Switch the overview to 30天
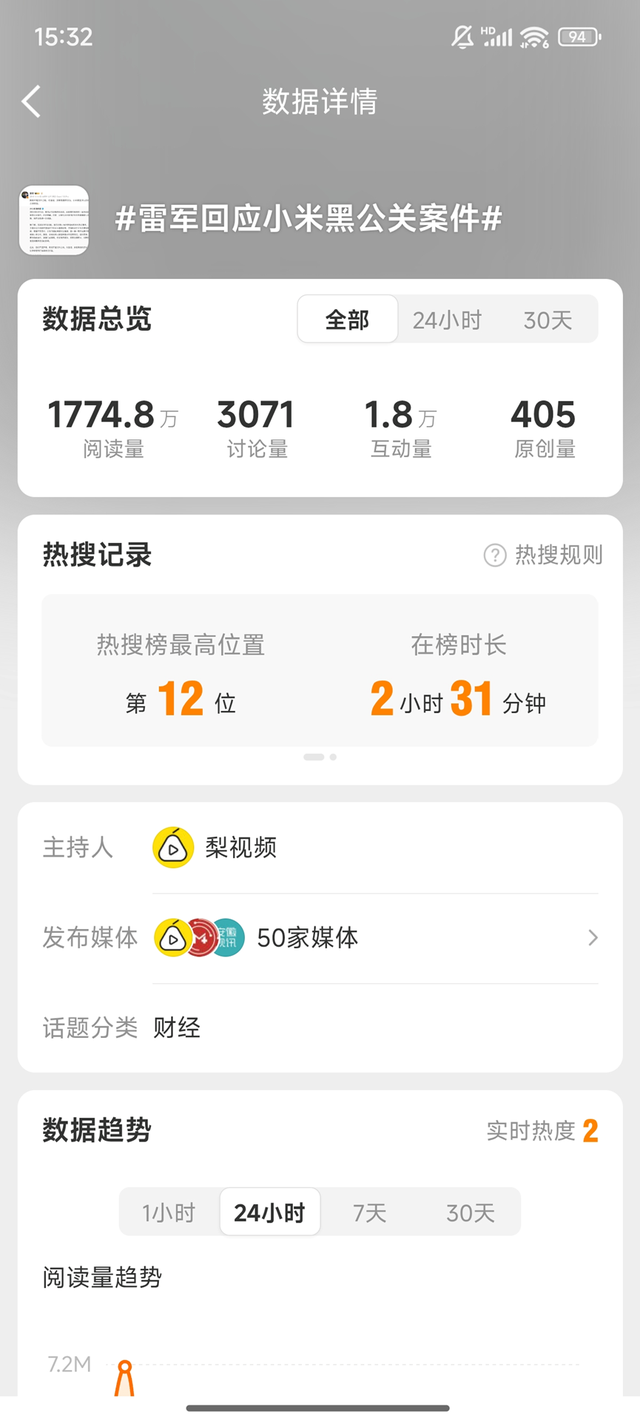 point(548,320)
